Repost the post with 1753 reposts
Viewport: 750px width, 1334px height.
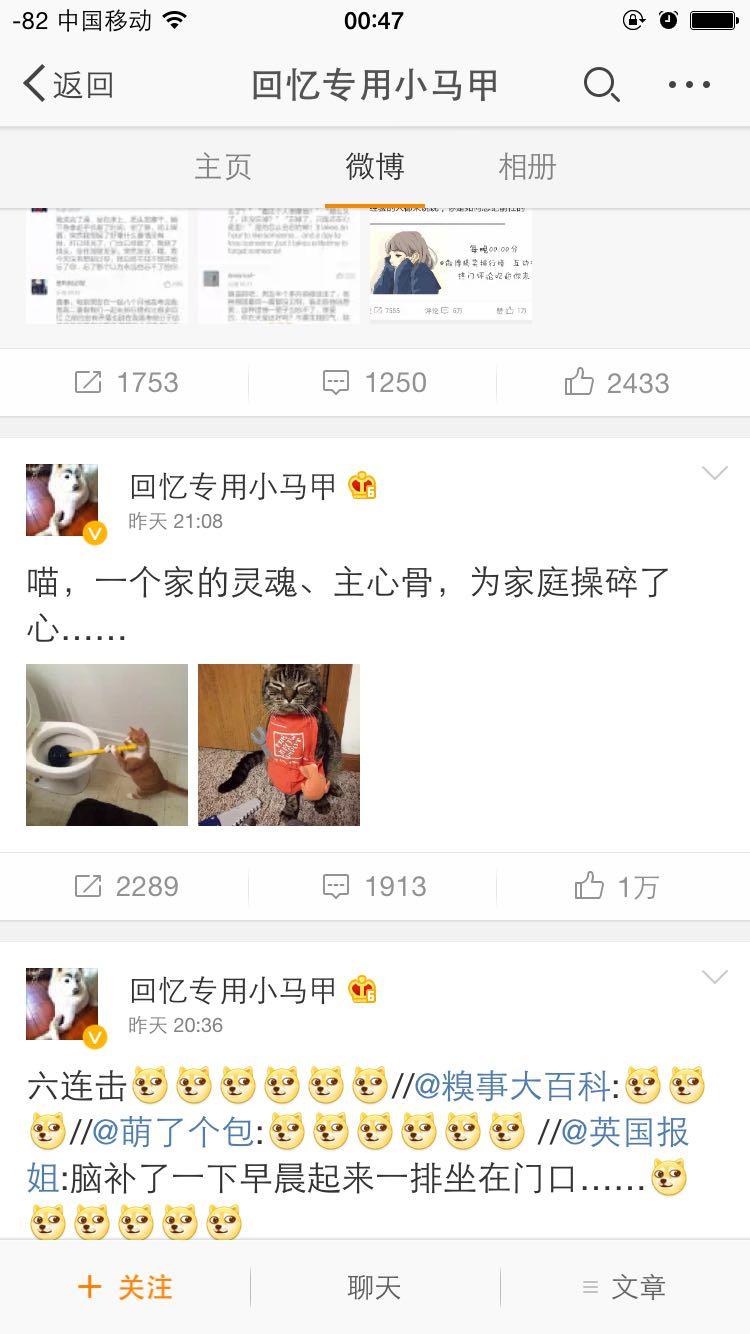point(126,382)
